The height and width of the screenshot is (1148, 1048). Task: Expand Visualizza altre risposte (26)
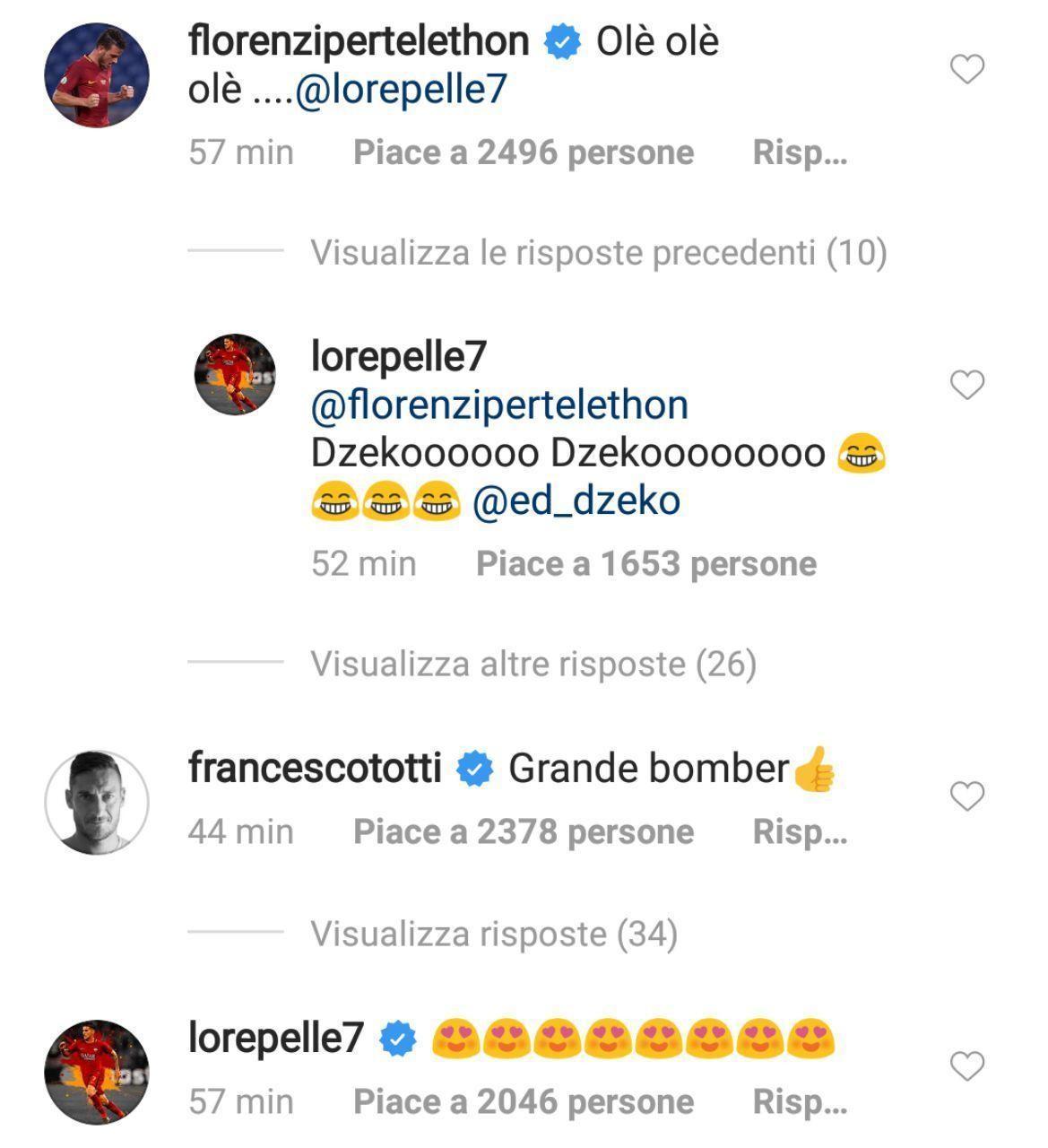pyautogui.click(x=533, y=665)
